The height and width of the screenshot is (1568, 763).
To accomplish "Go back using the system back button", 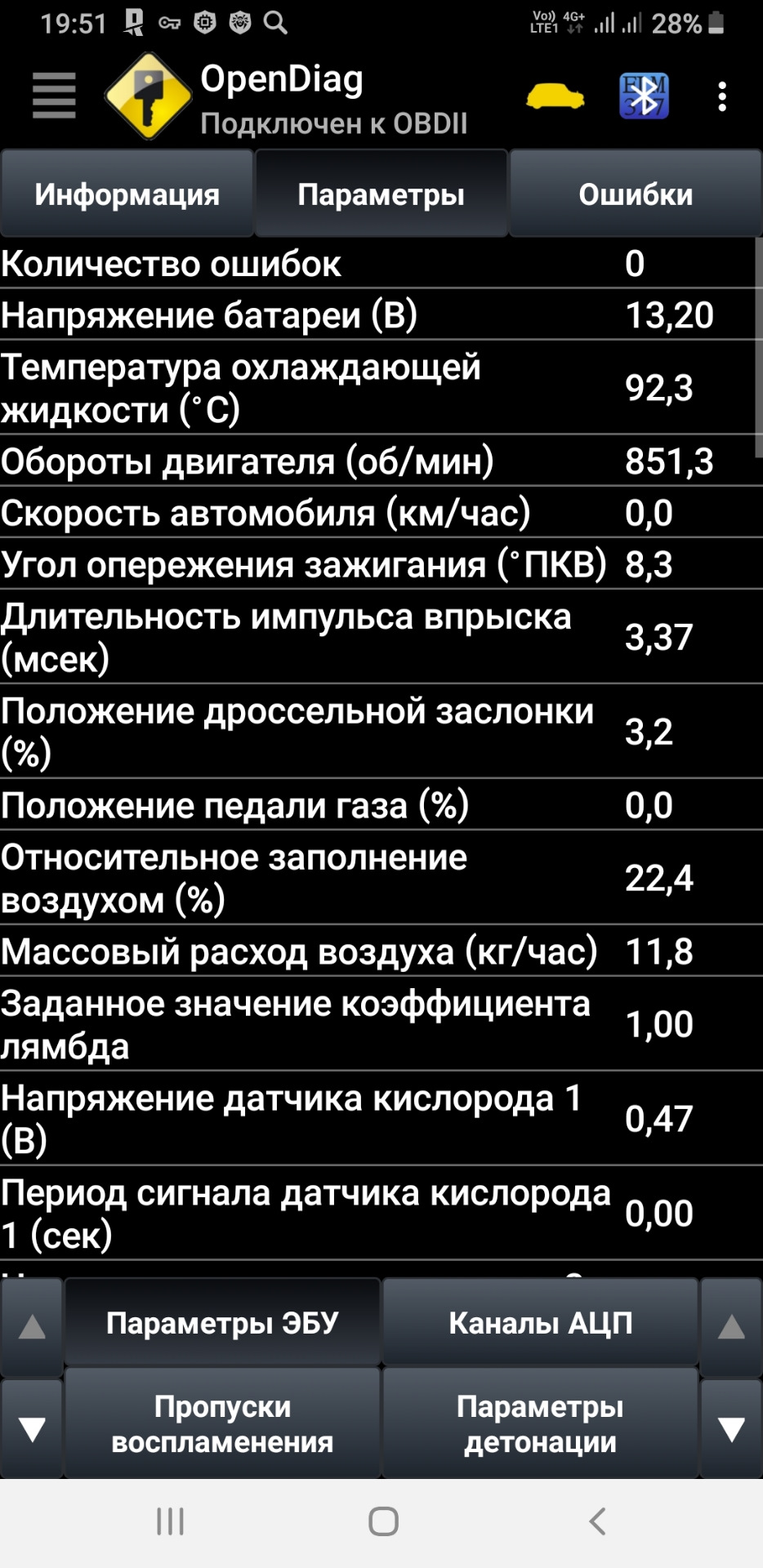I will coord(597,1521).
